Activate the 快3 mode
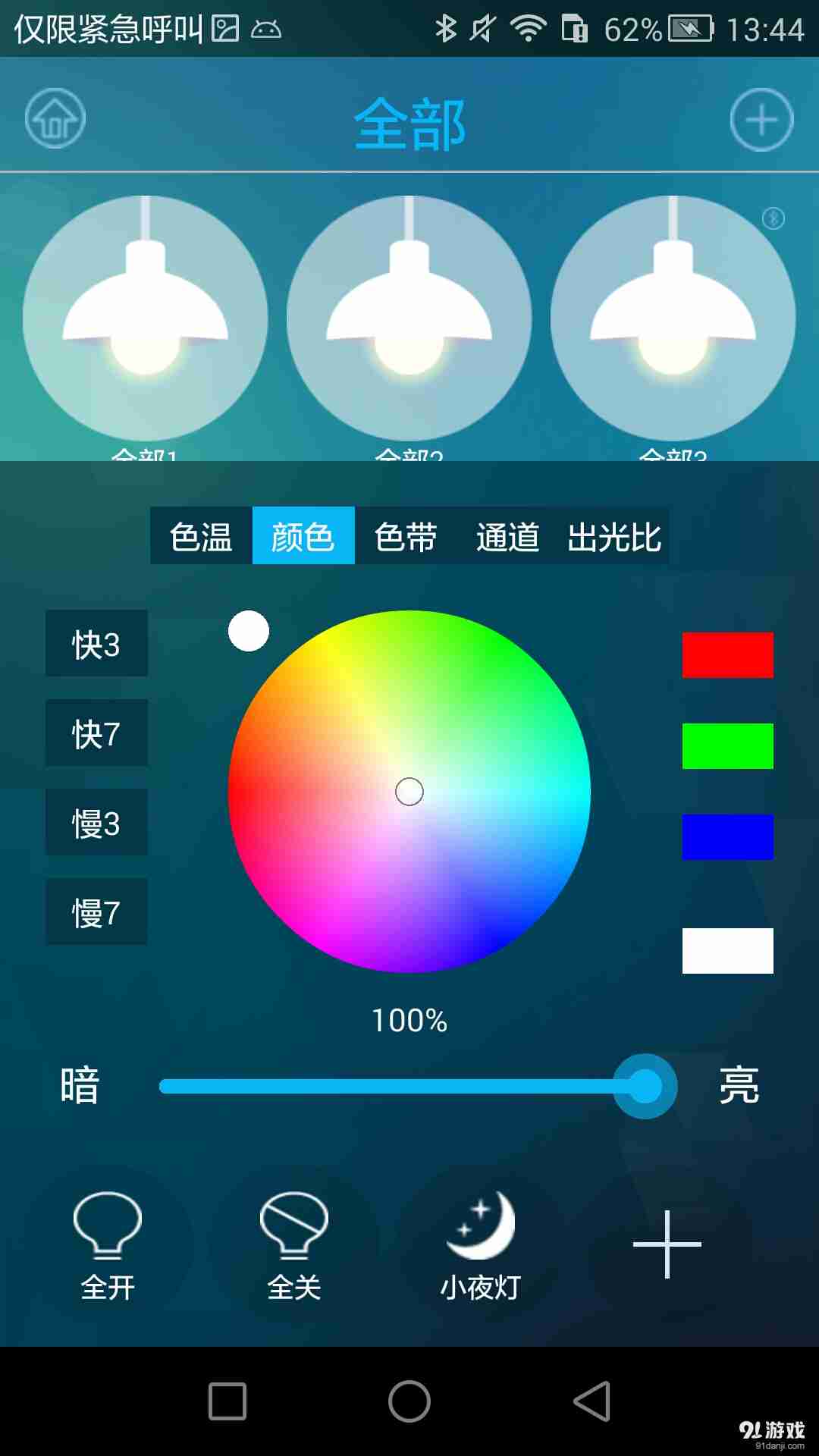The height and width of the screenshot is (1456, 819). click(96, 644)
